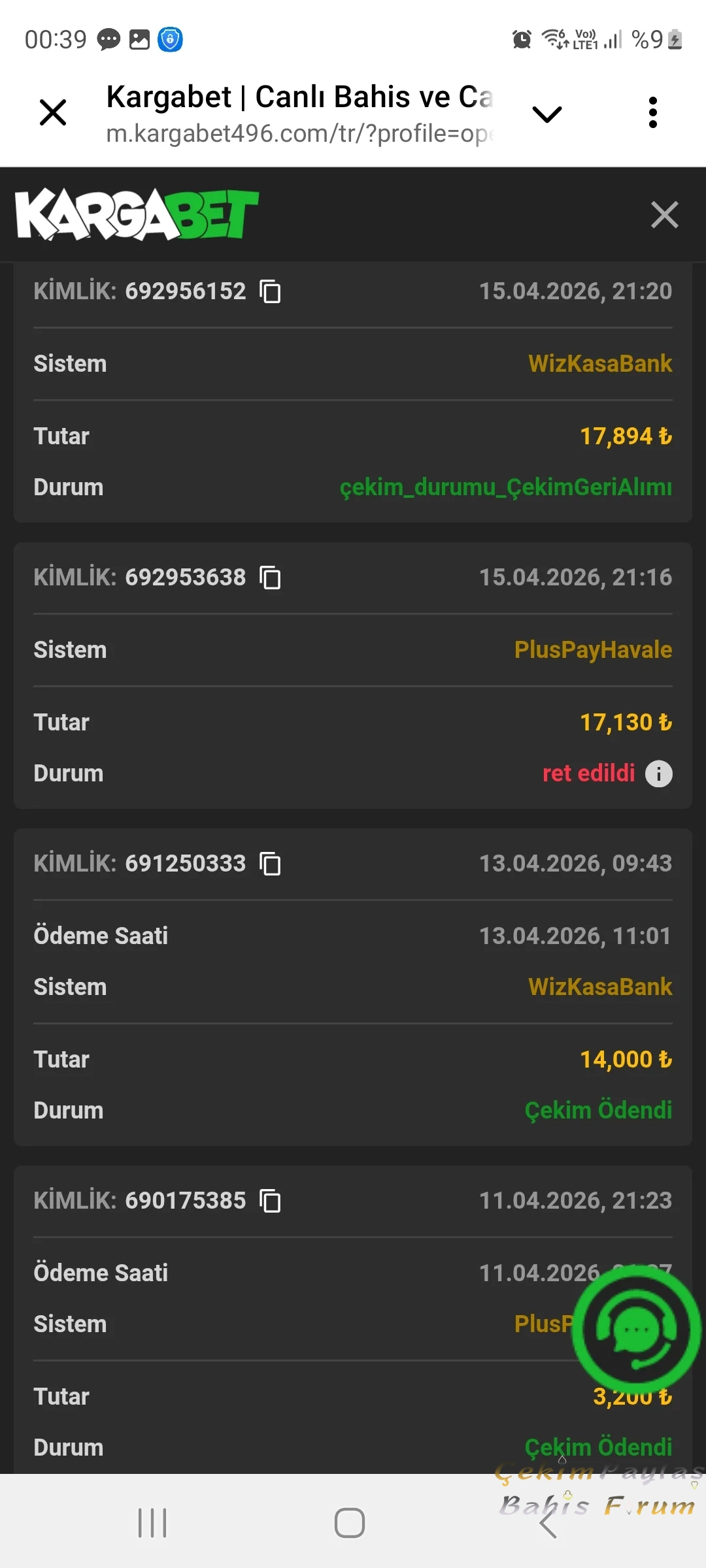Open the live support chat bubble
Viewport: 706px width, 1568px height.
[637, 1331]
